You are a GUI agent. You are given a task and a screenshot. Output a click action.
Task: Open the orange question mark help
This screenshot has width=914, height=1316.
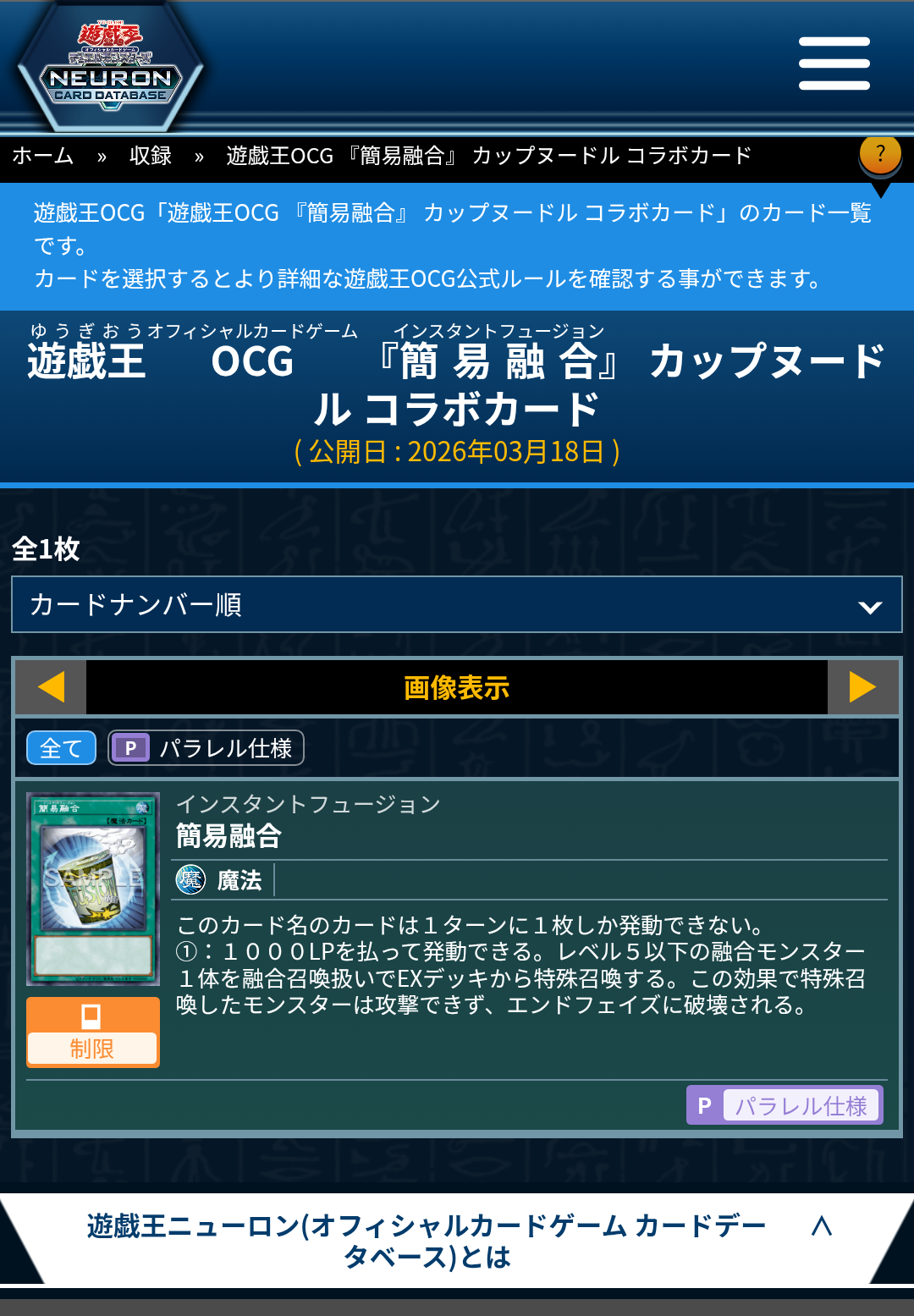click(x=880, y=155)
